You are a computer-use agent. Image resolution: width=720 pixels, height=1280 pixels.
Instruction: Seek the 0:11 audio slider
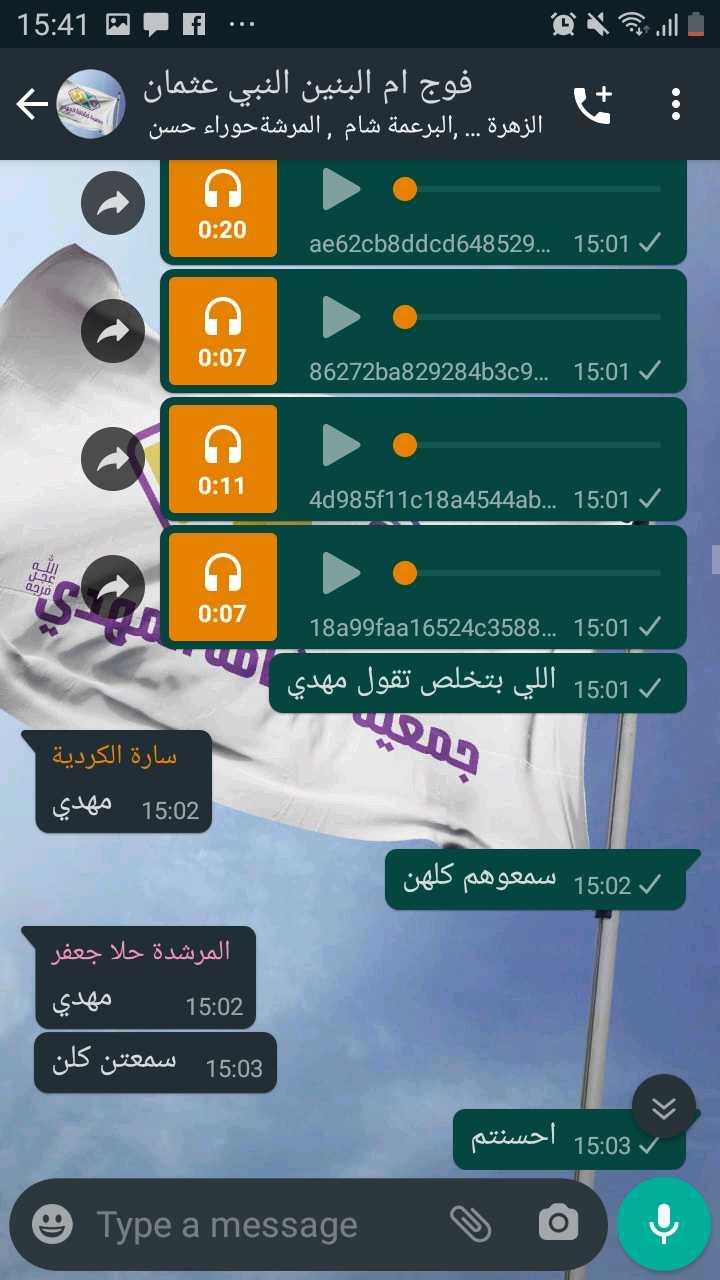530,446
